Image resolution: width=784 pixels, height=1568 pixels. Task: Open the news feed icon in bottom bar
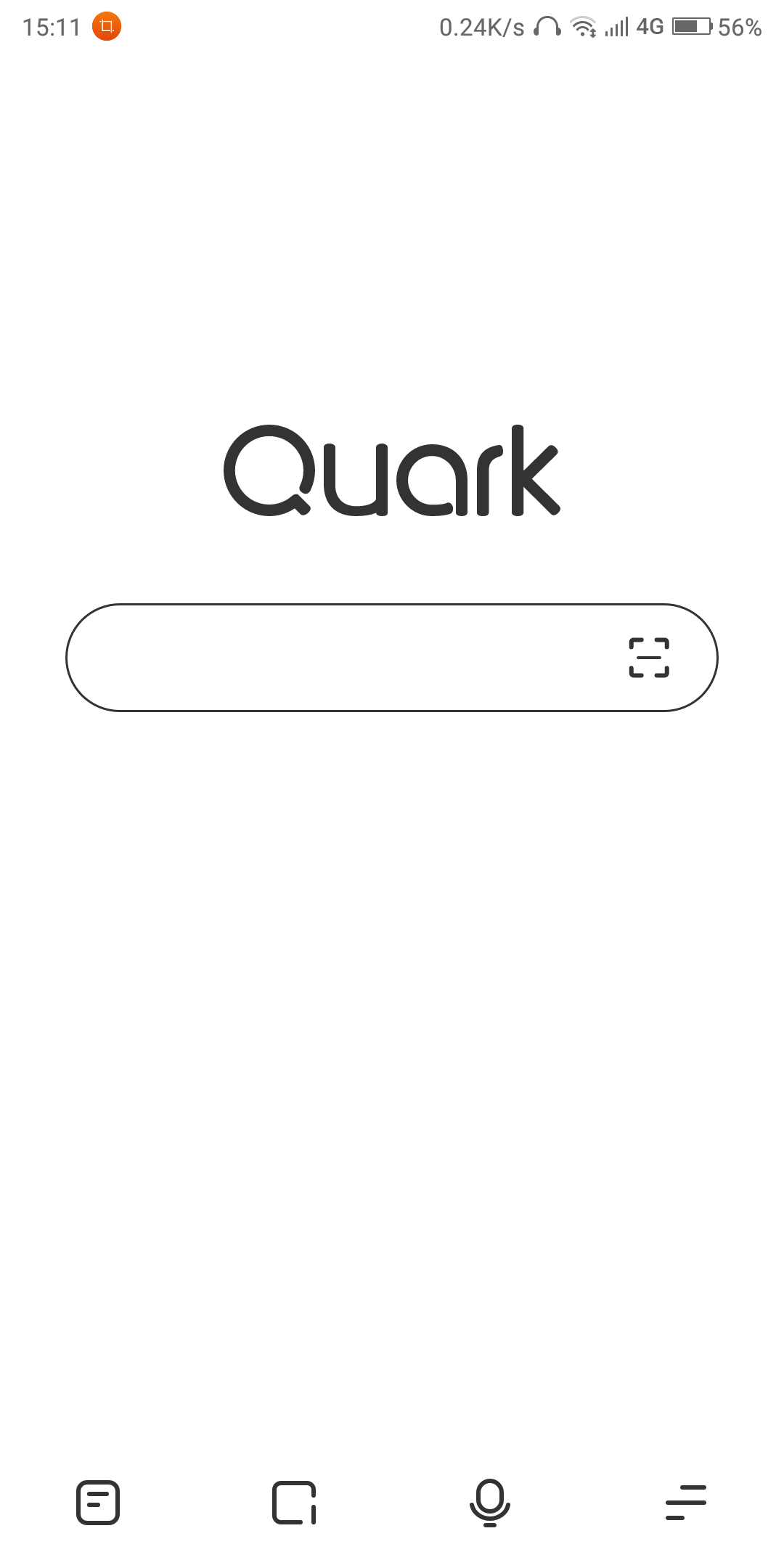[98, 1503]
